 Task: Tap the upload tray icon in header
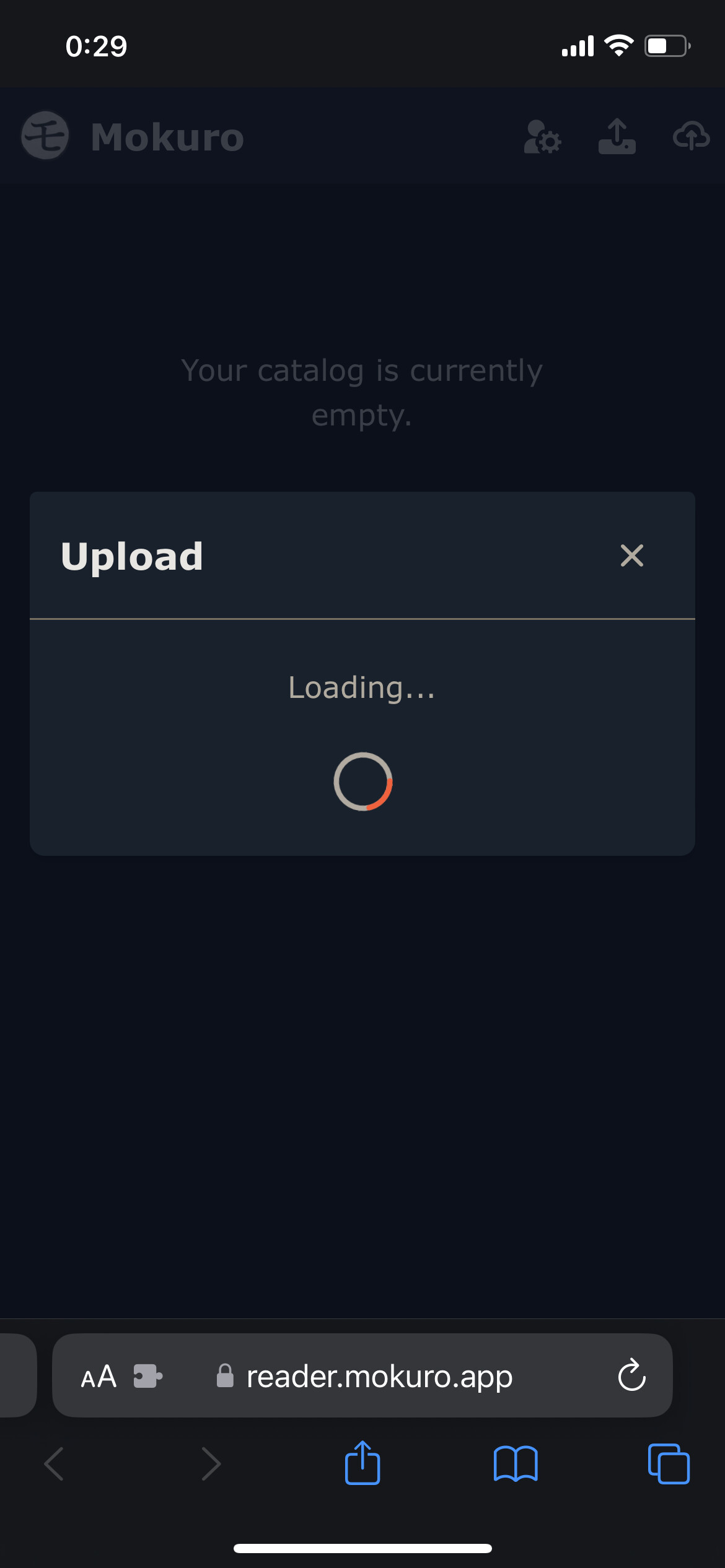617,137
